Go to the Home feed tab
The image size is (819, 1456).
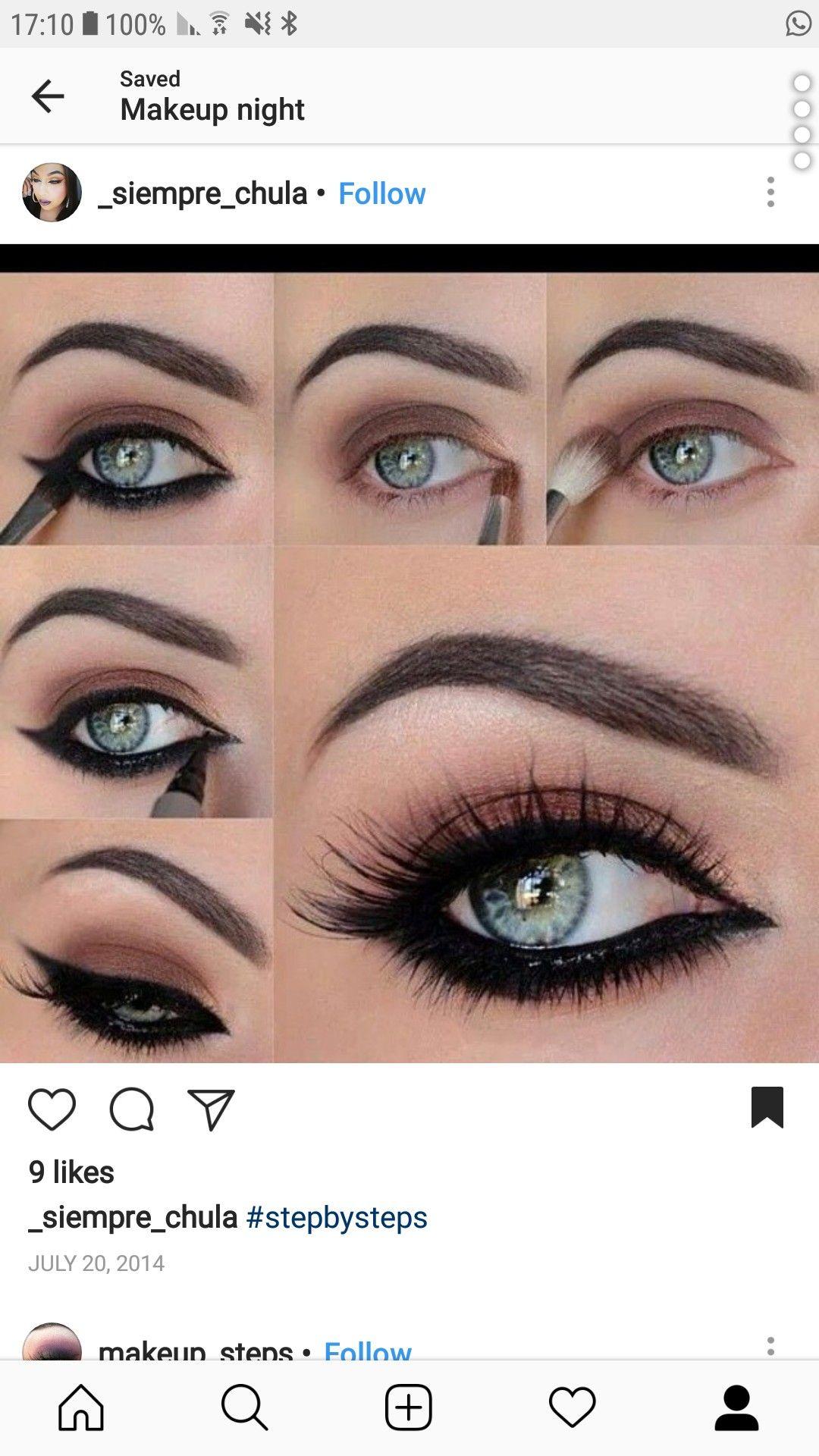[81, 1407]
